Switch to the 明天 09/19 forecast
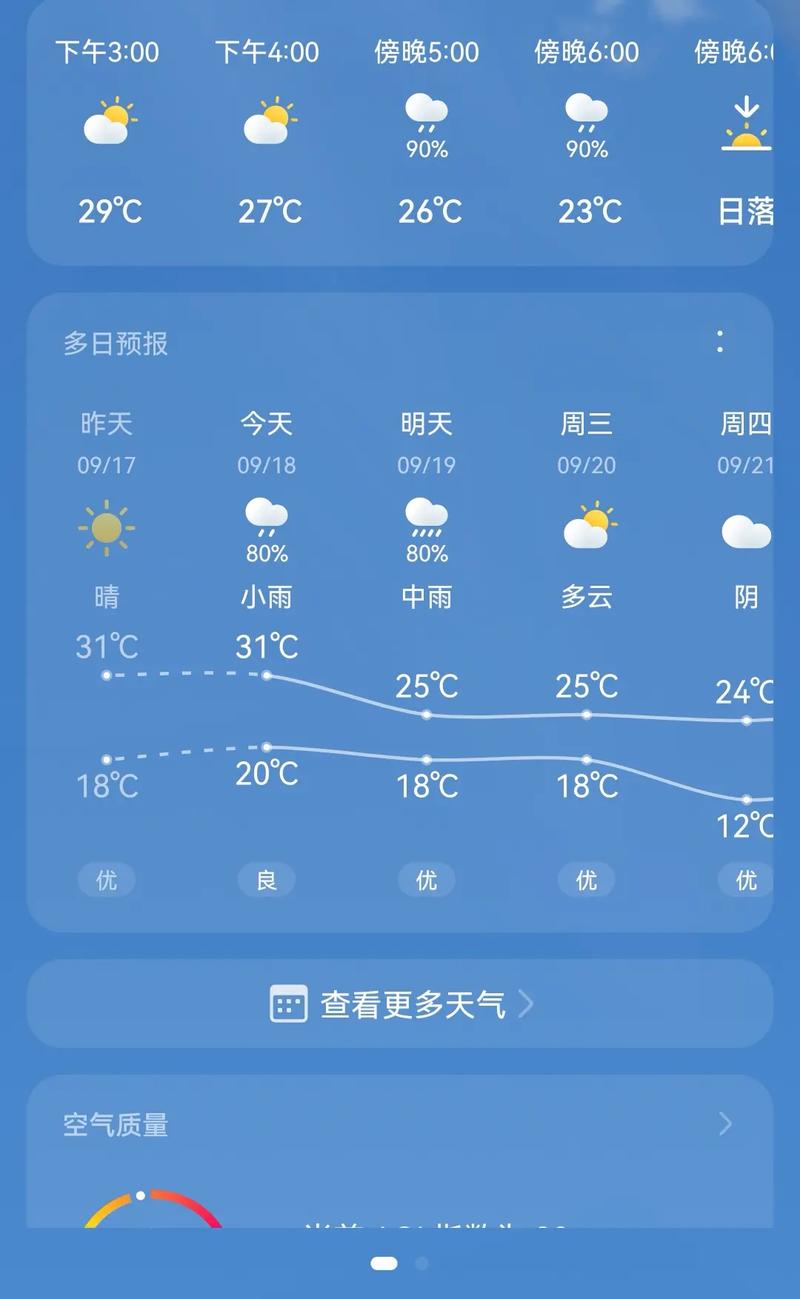 pyautogui.click(x=426, y=440)
